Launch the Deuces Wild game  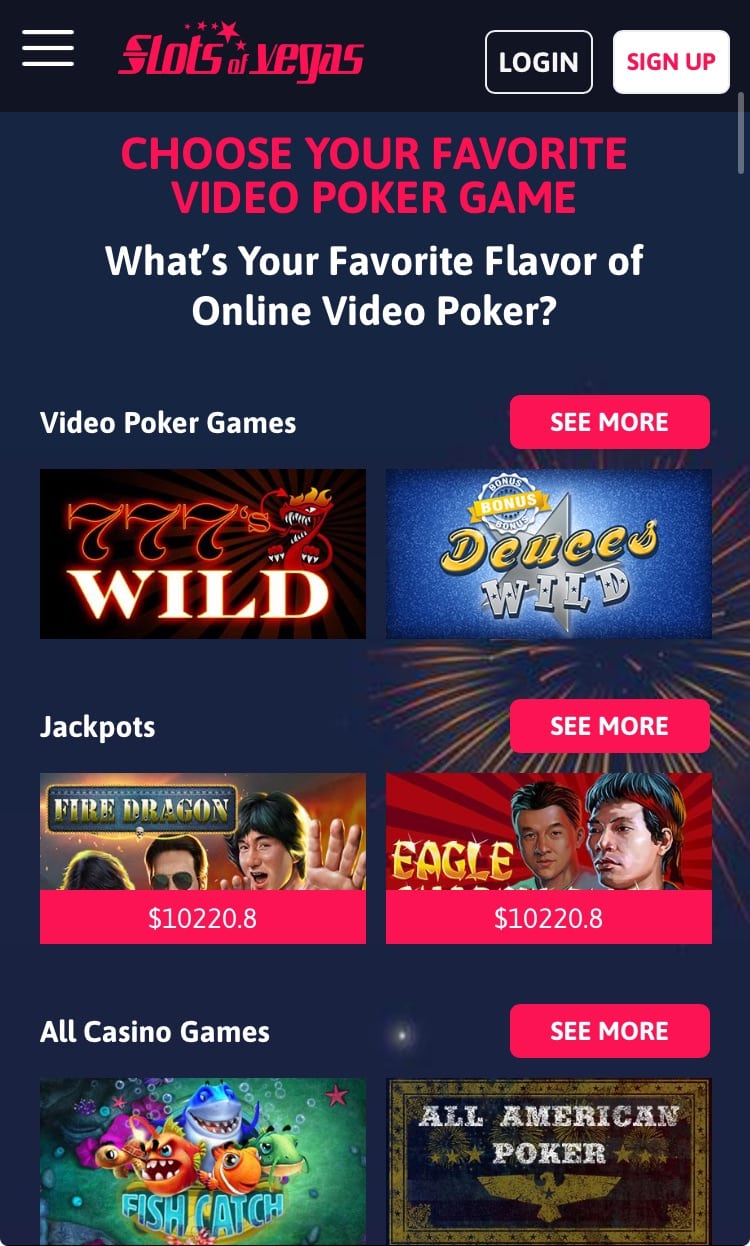[x=548, y=553]
